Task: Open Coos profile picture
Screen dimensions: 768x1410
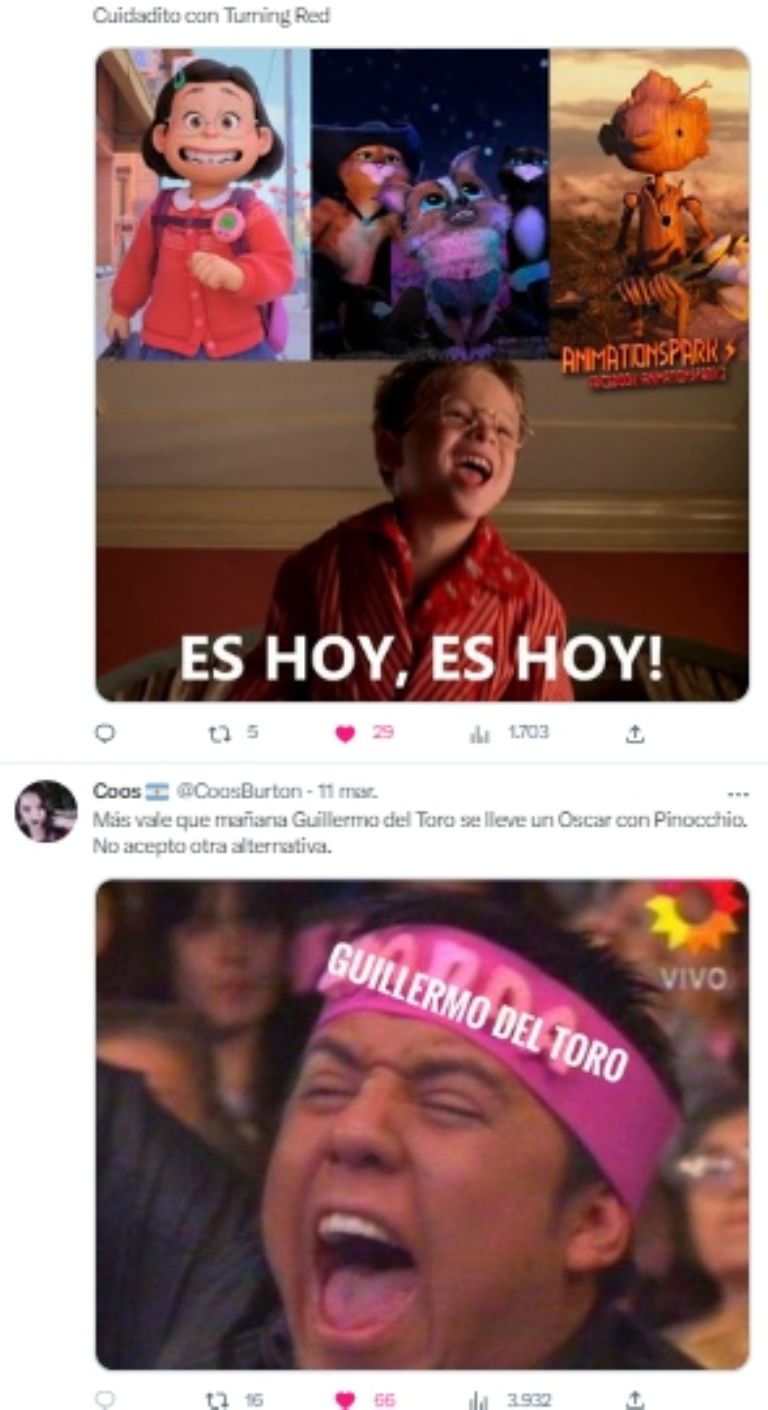Action: click(46, 811)
